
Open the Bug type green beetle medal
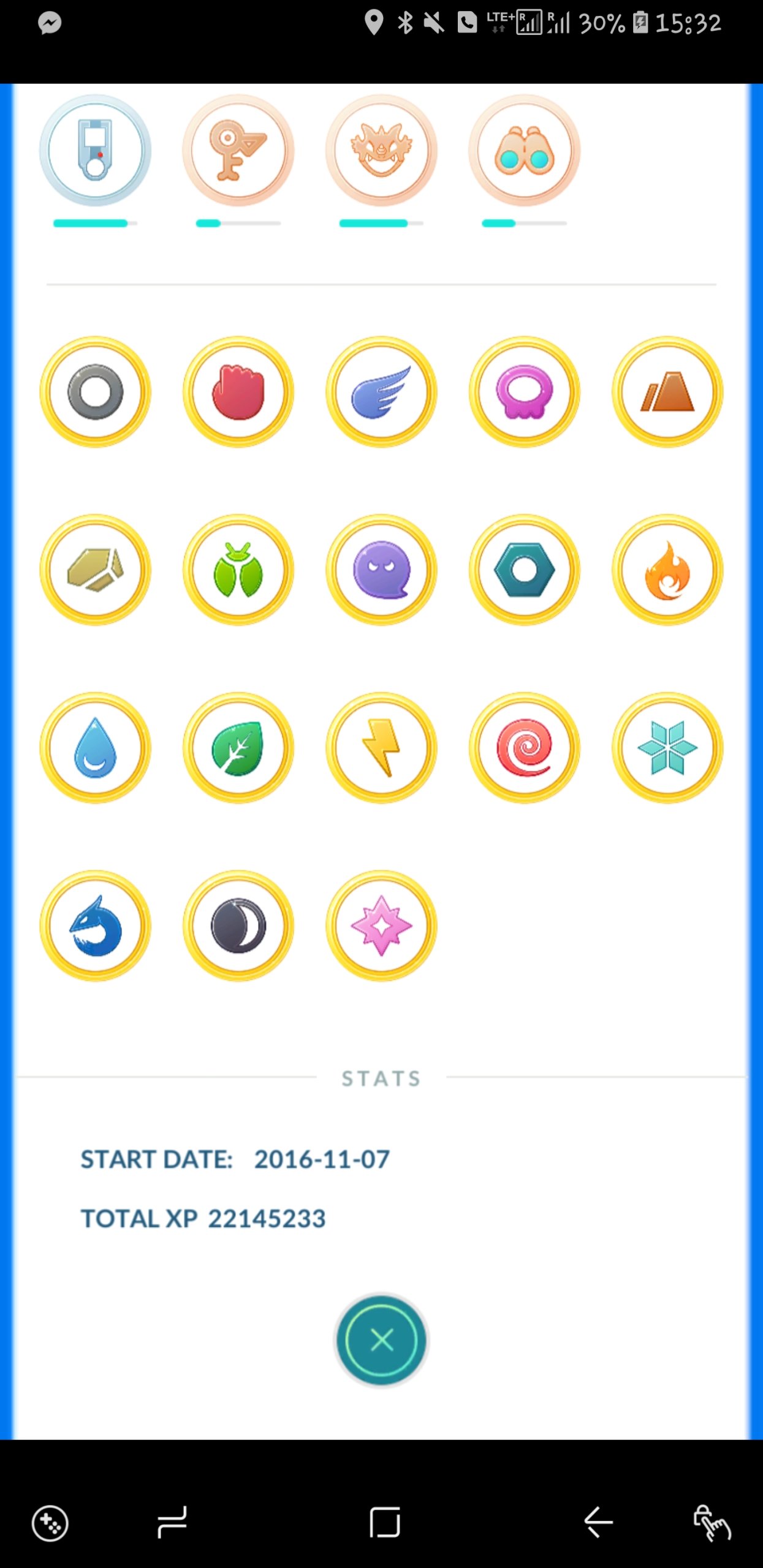[x=238, y=570]
